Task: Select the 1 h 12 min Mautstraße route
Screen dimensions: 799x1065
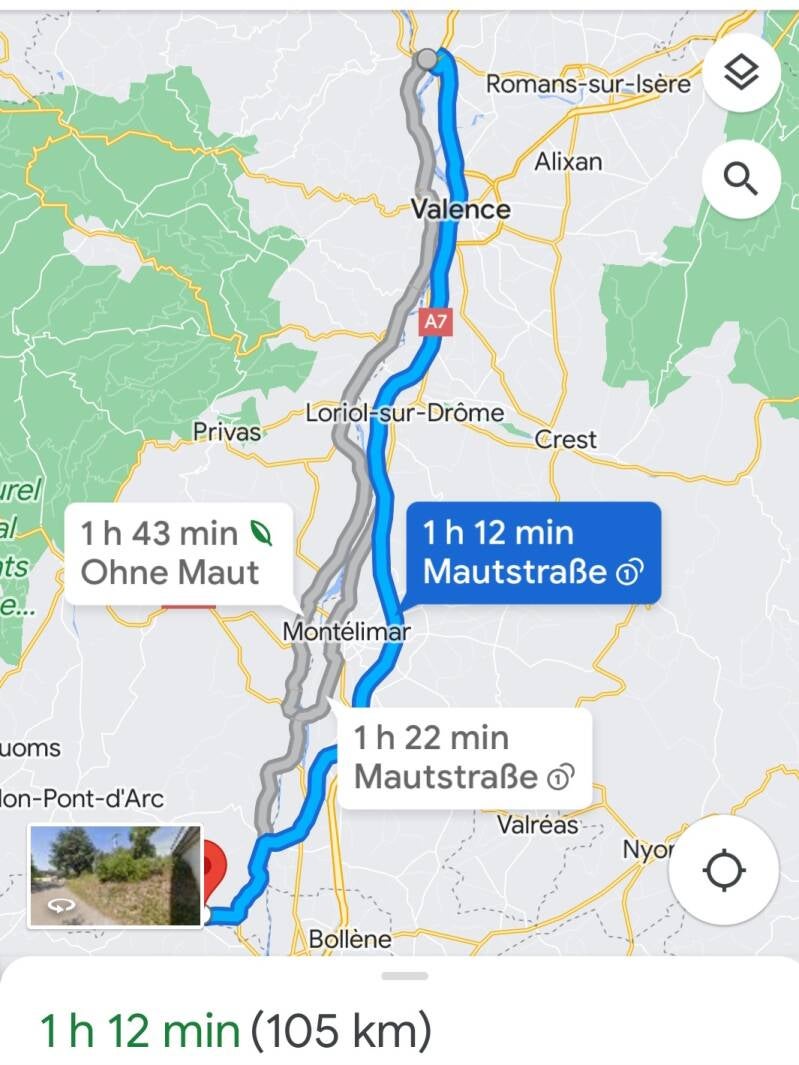Action: tap(532, 553)
